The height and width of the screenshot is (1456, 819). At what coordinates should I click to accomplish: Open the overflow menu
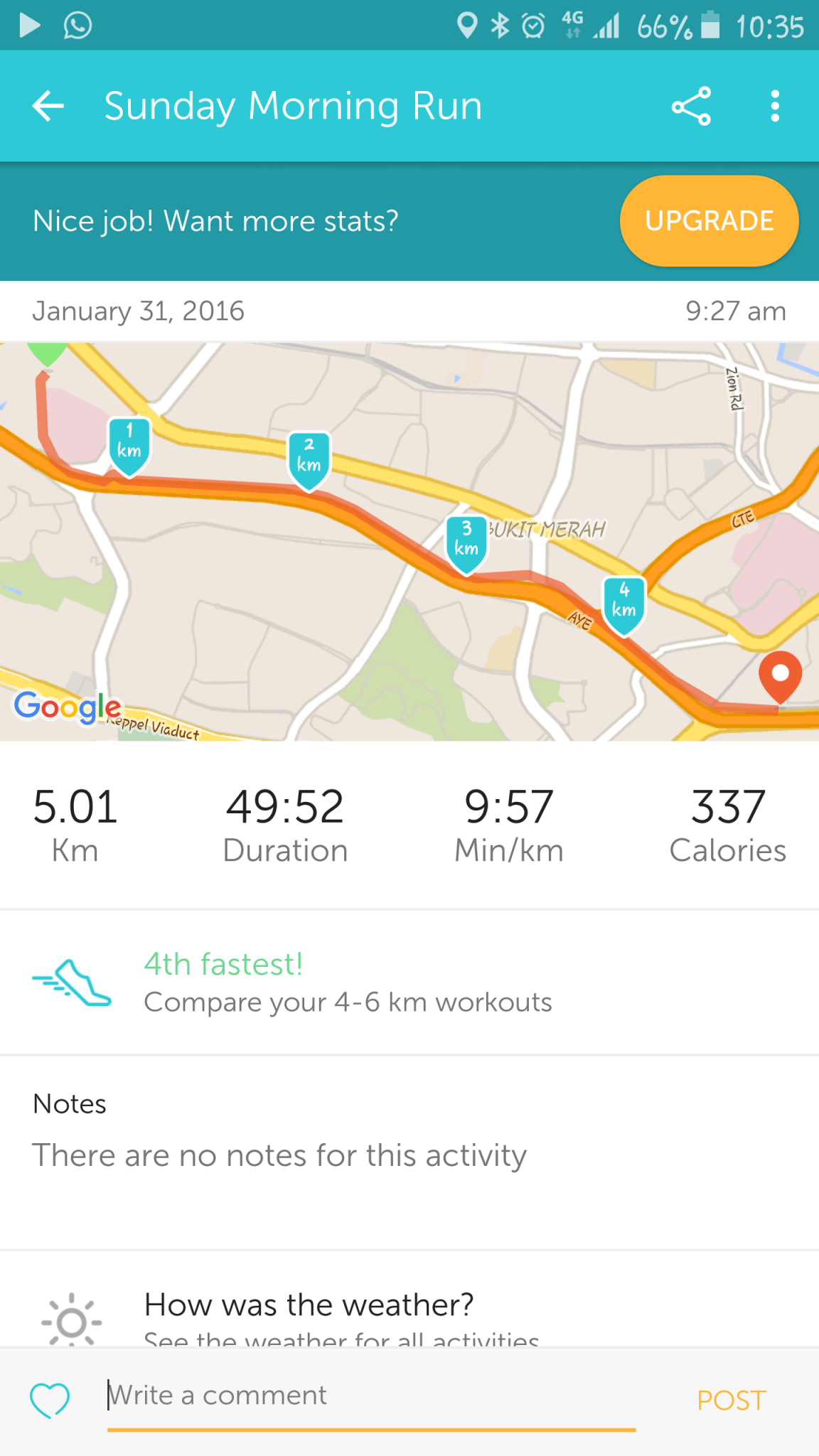775,106
